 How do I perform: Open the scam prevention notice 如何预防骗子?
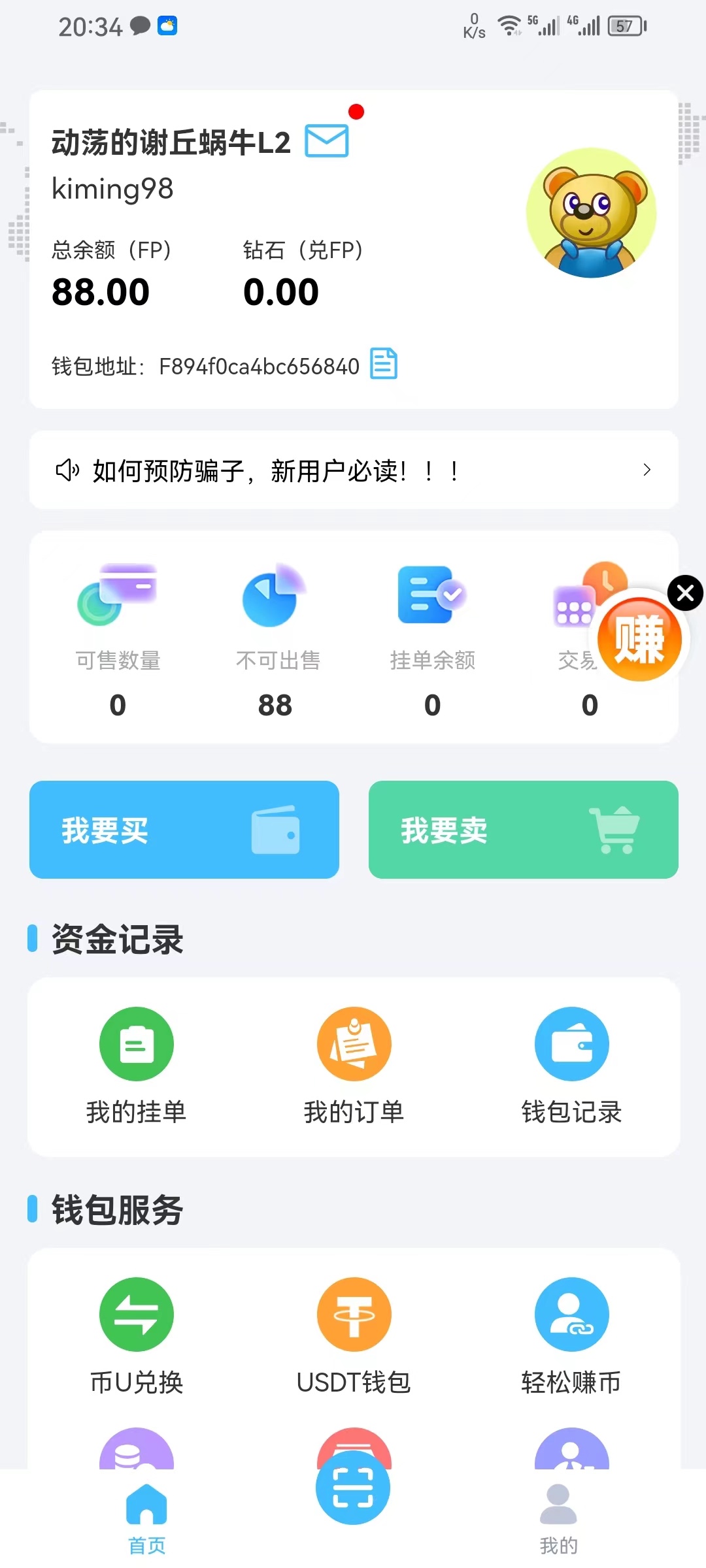tap(353, 470)
